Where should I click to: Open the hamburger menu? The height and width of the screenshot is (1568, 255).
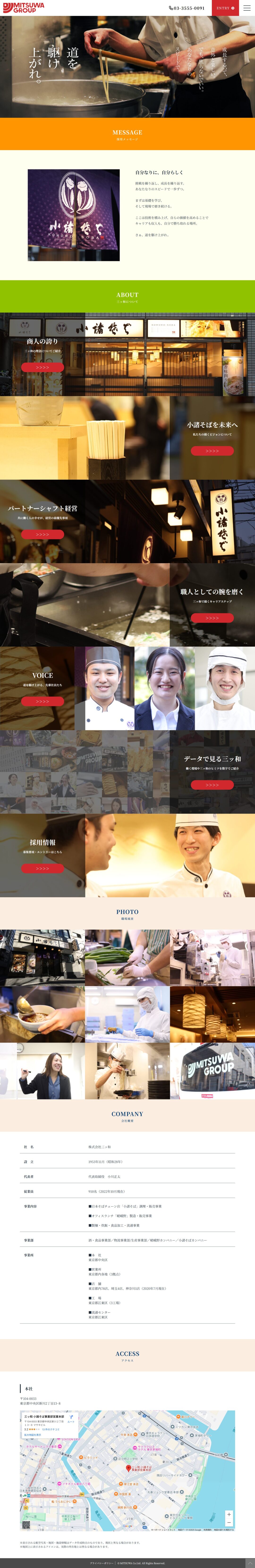[246, 8]
